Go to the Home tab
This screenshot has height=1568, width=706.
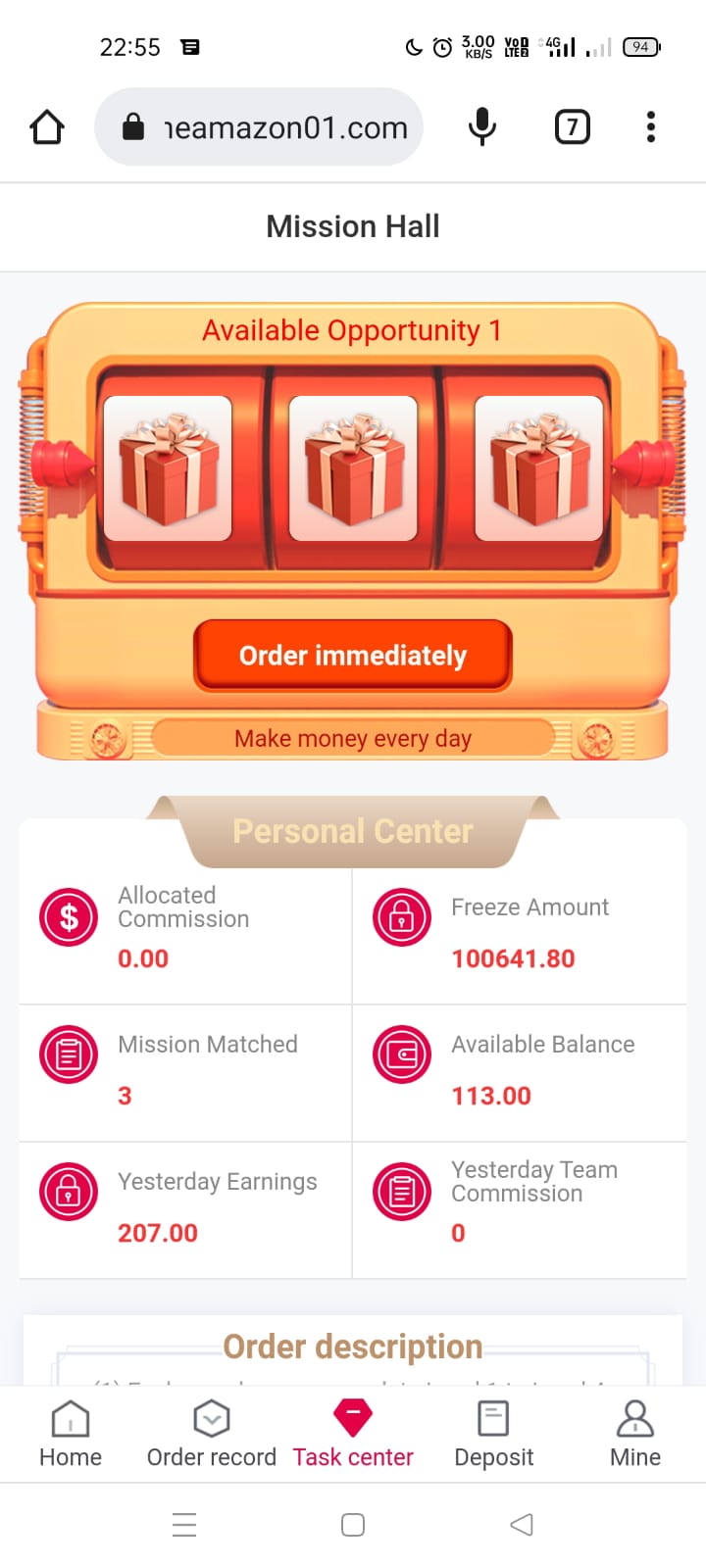(x=71, y=1433)
